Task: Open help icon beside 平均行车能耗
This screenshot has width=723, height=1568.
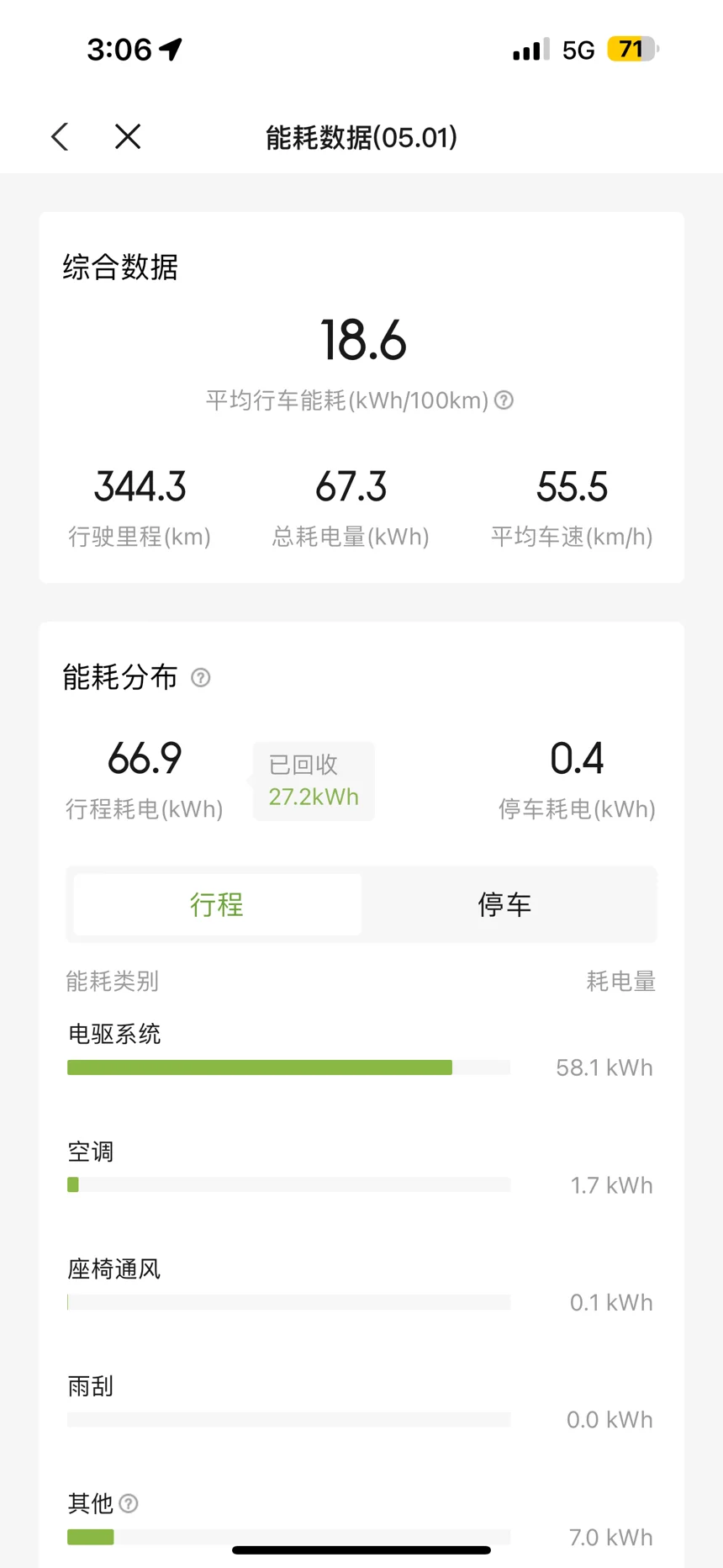Action: pos(504,400)
